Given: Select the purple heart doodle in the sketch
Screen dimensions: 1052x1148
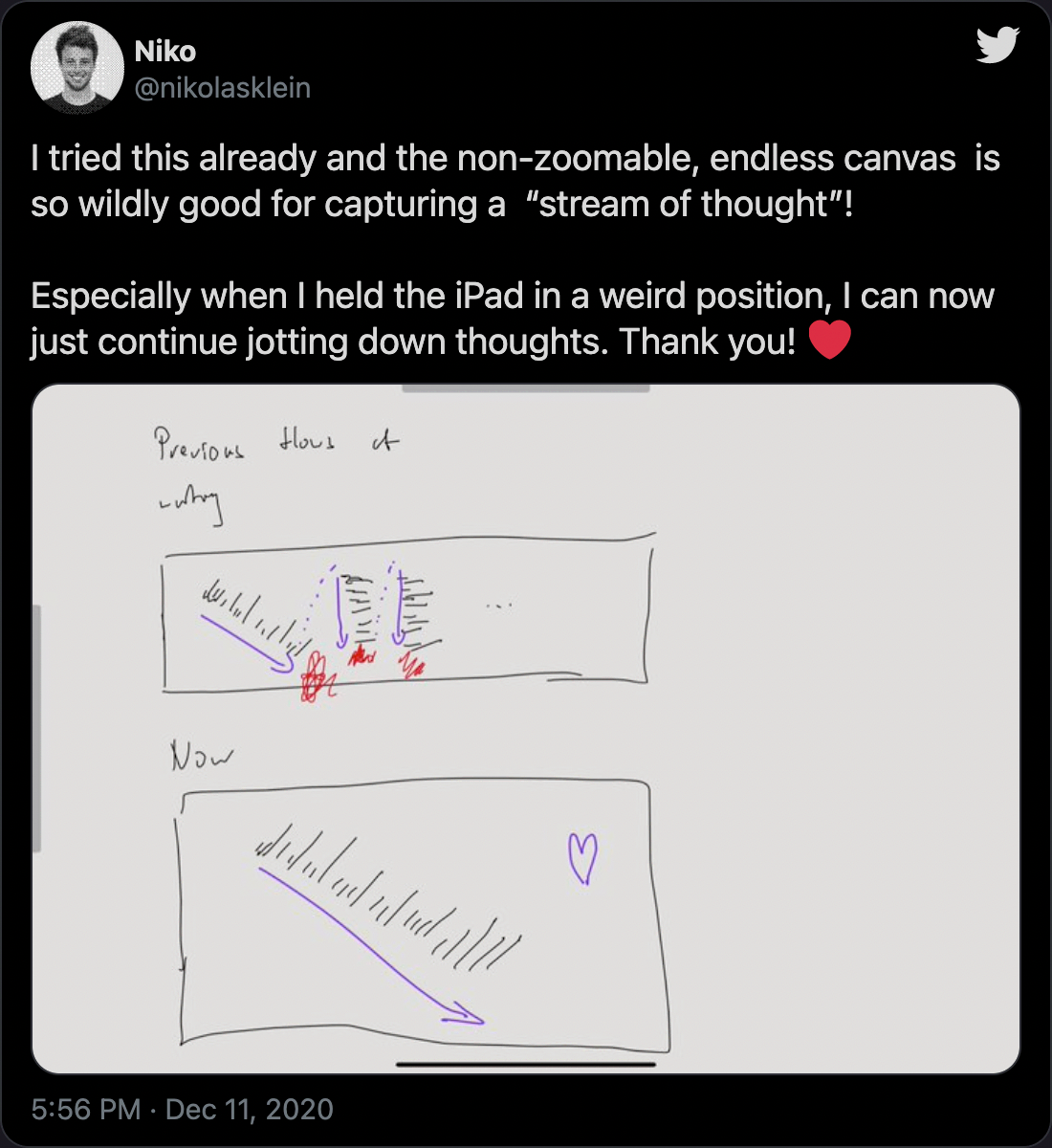Looking at the screenshot, I should [581, 858].
